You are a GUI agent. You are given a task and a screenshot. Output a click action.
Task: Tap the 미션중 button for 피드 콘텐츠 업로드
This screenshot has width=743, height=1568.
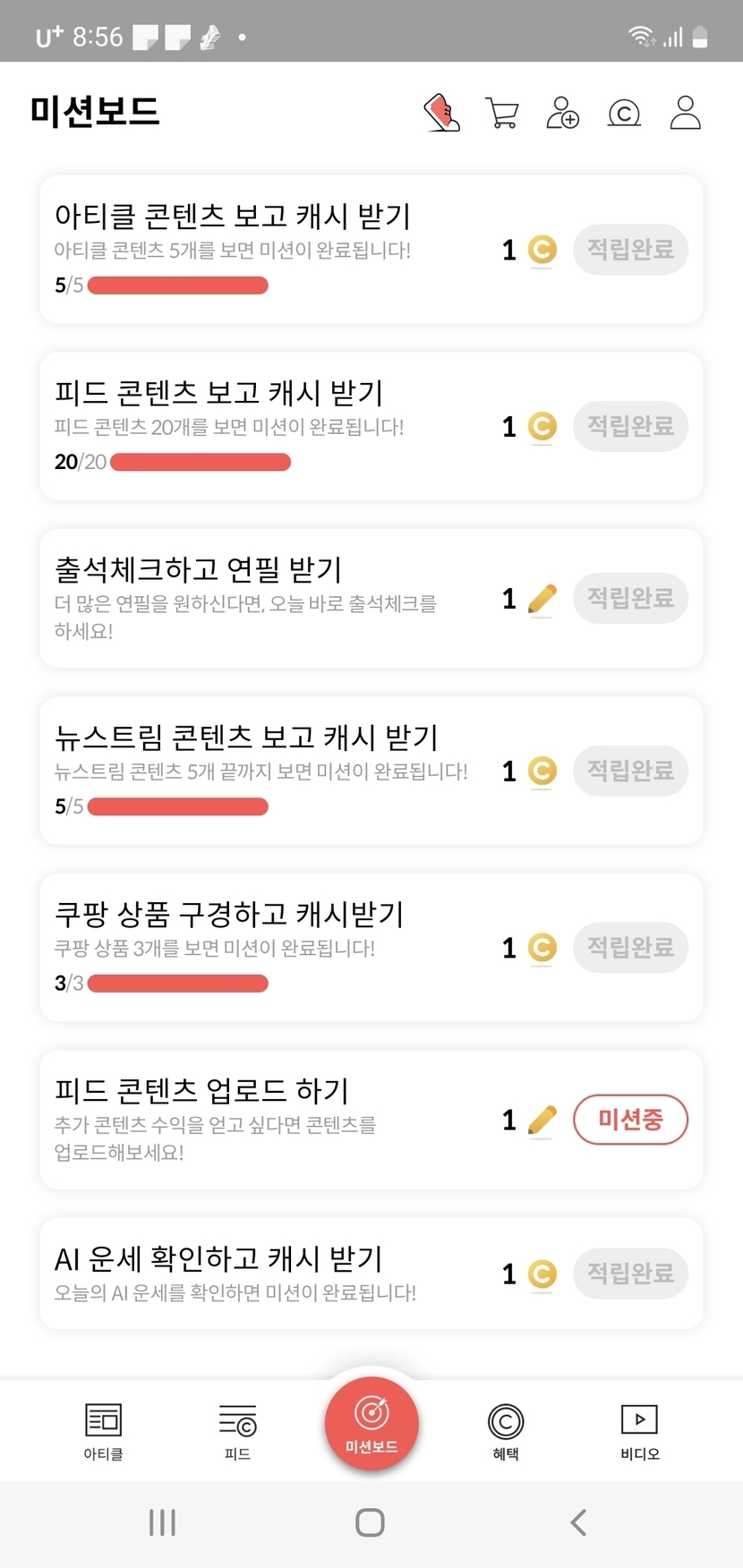[x=630, y=1120]
